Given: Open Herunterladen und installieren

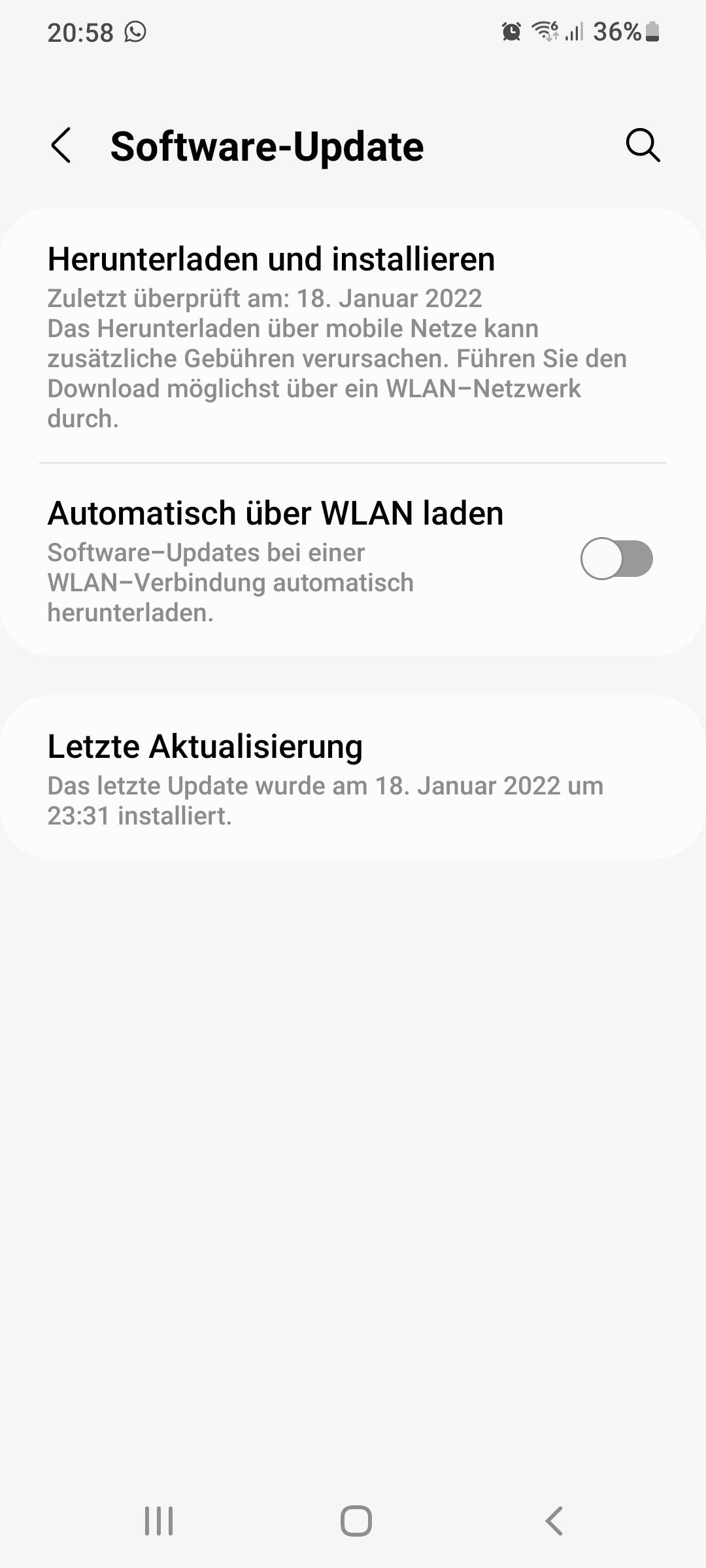Looking at the screenshot, I should coord(271,259).
